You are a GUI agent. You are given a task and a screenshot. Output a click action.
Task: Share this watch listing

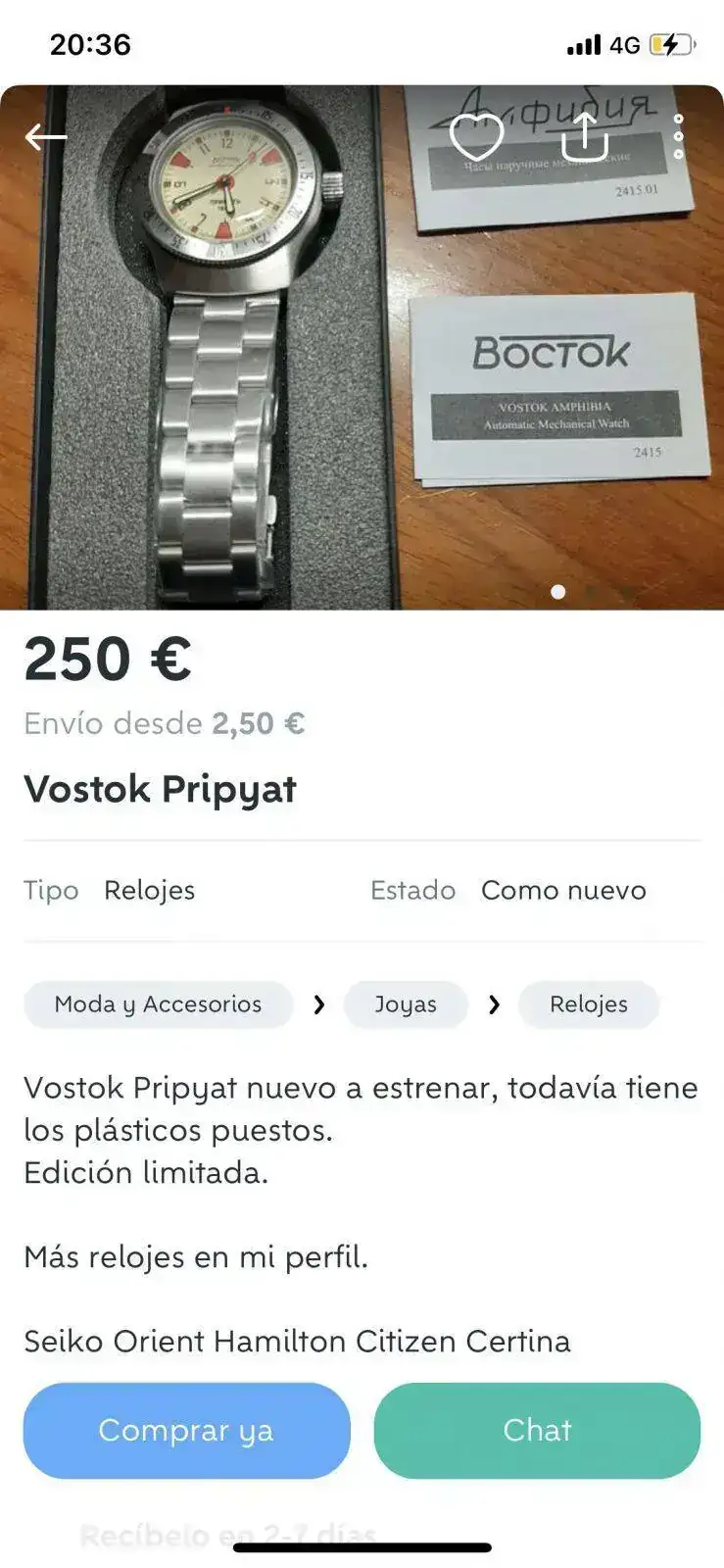pos(585,136)
